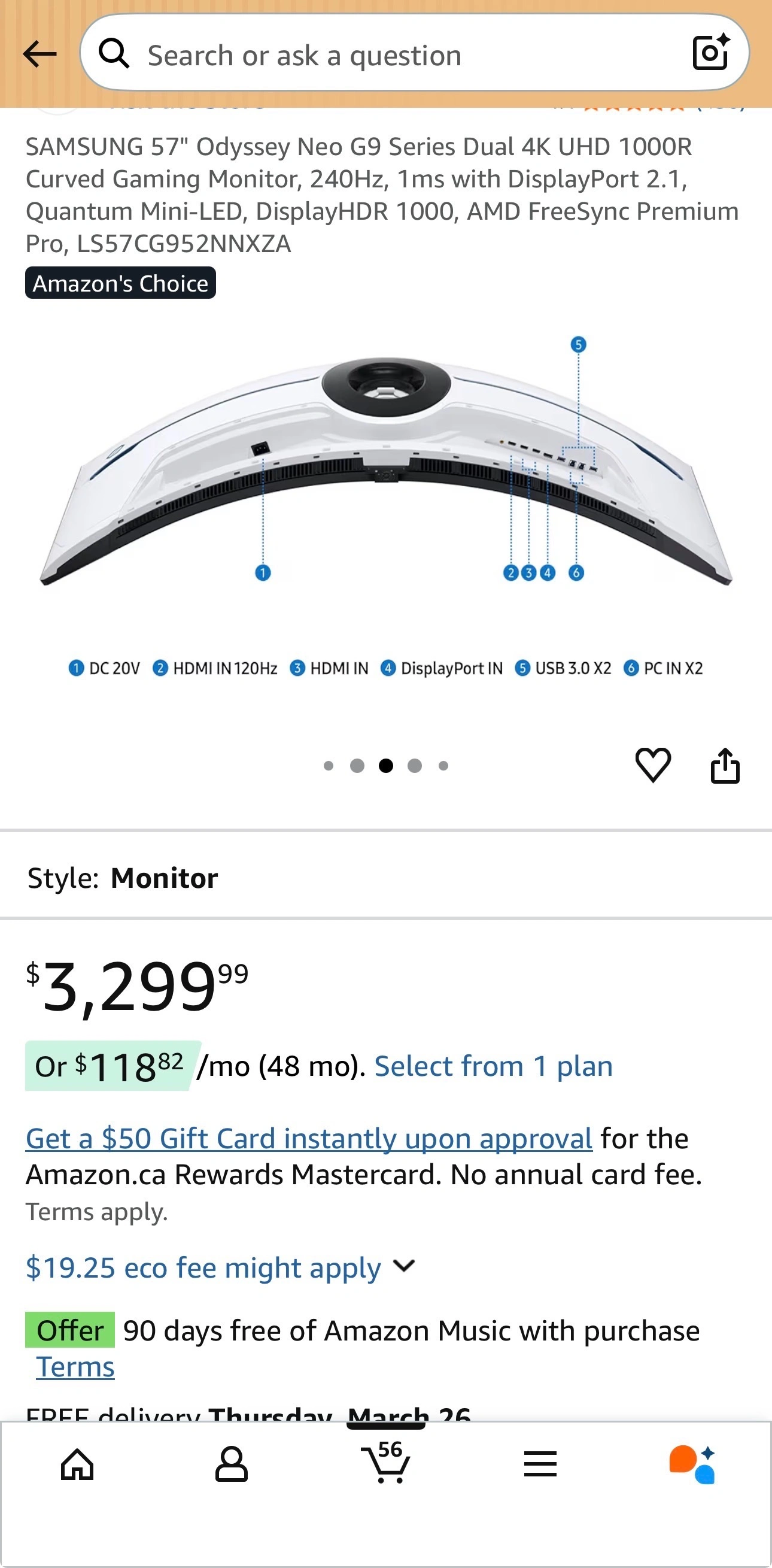Open the hamburger menu tab
This screenshot has height=1568, width=772.
pos(540,1464)
